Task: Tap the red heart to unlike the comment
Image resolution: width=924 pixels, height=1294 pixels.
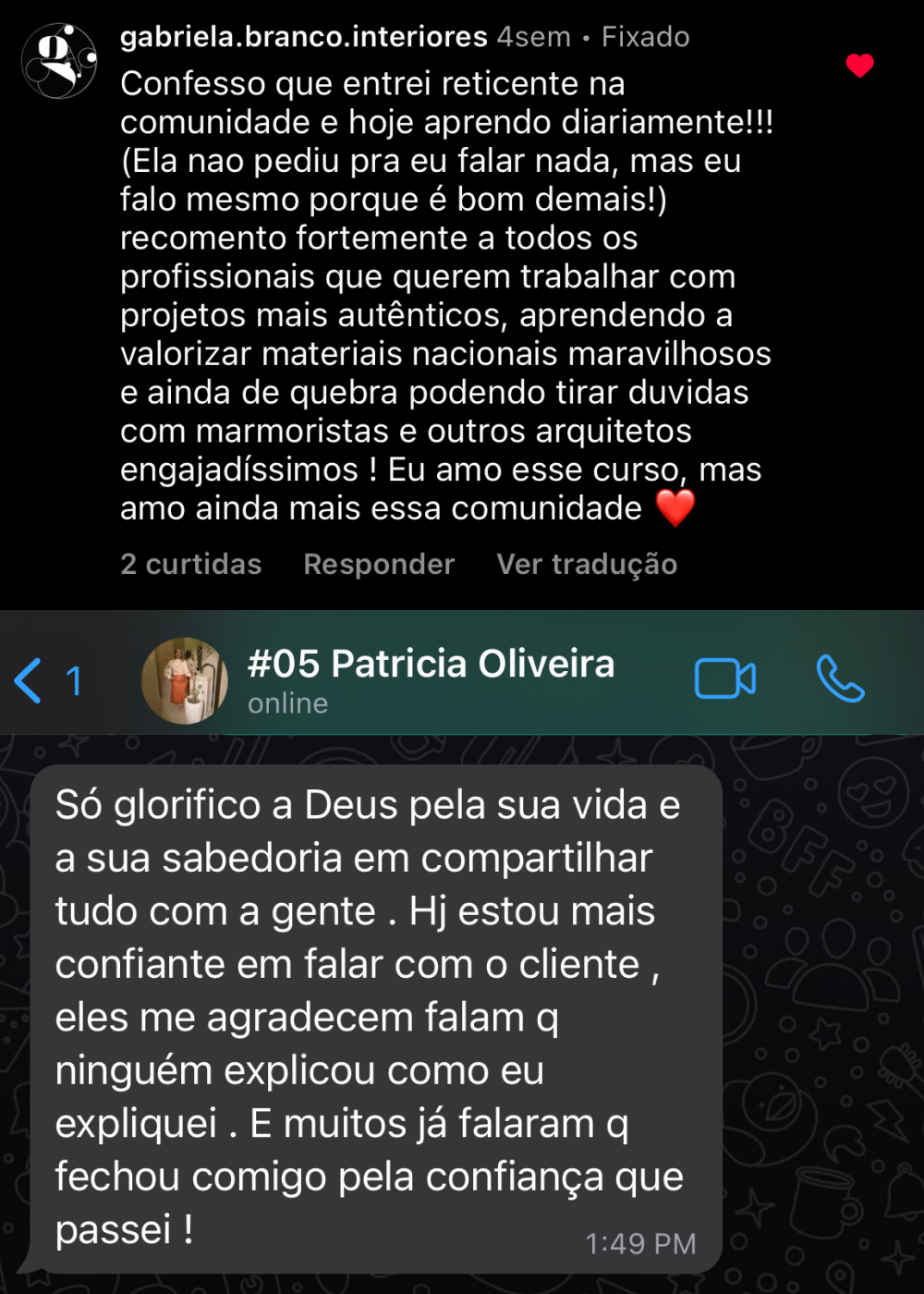Action: tap(860, 66)
